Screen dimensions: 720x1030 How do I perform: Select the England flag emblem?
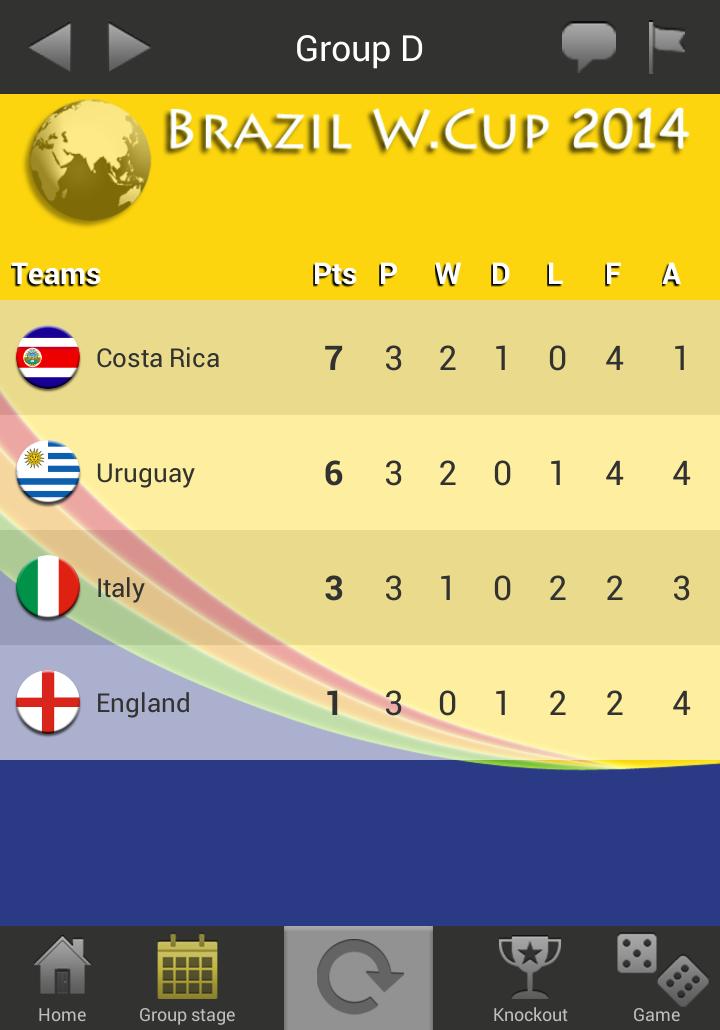48,703
